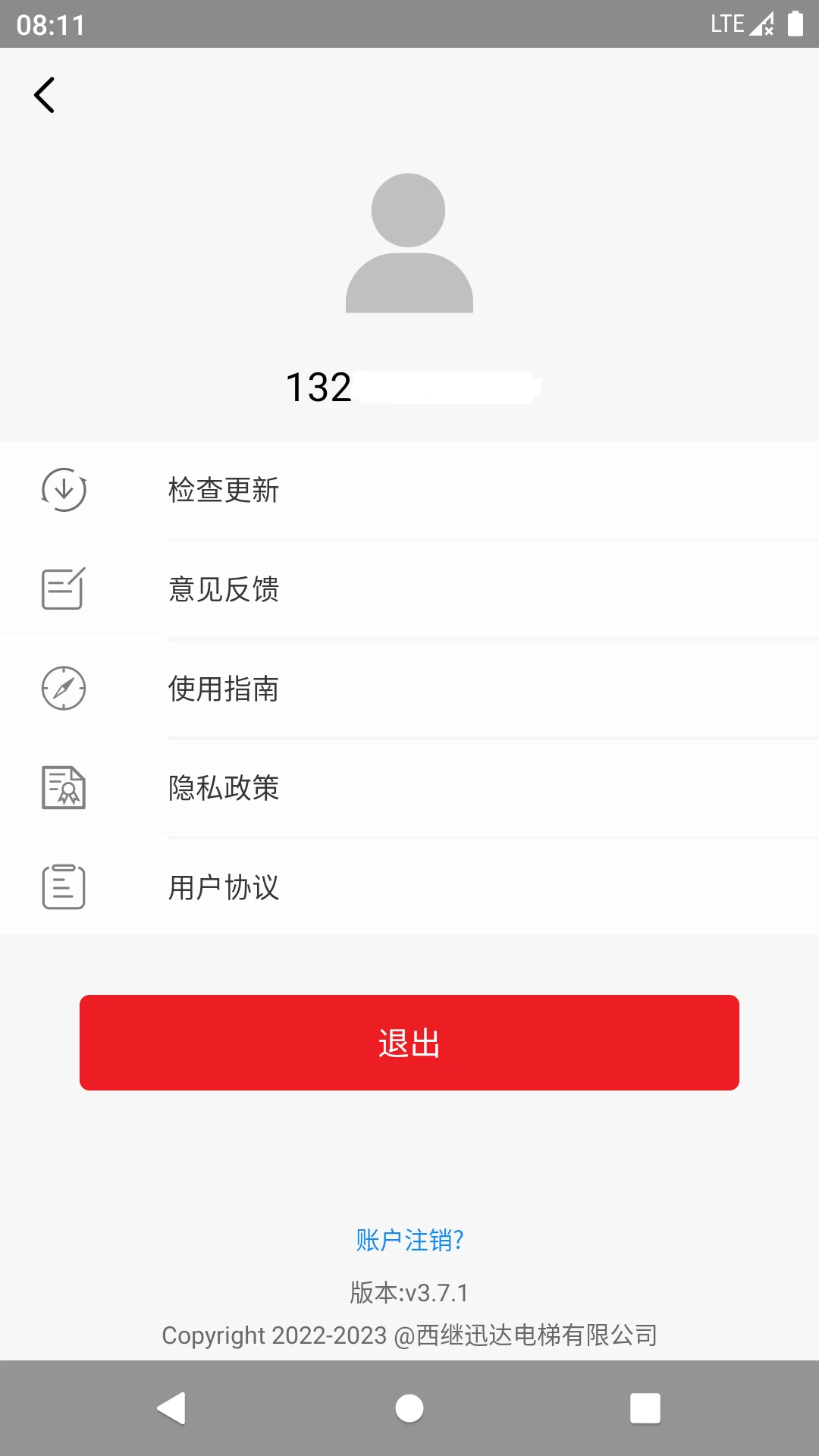The width and height of the screenshot is (819, 1456).
Task: Open the 账户注销? account deletion link
Action: [409, 1240]
